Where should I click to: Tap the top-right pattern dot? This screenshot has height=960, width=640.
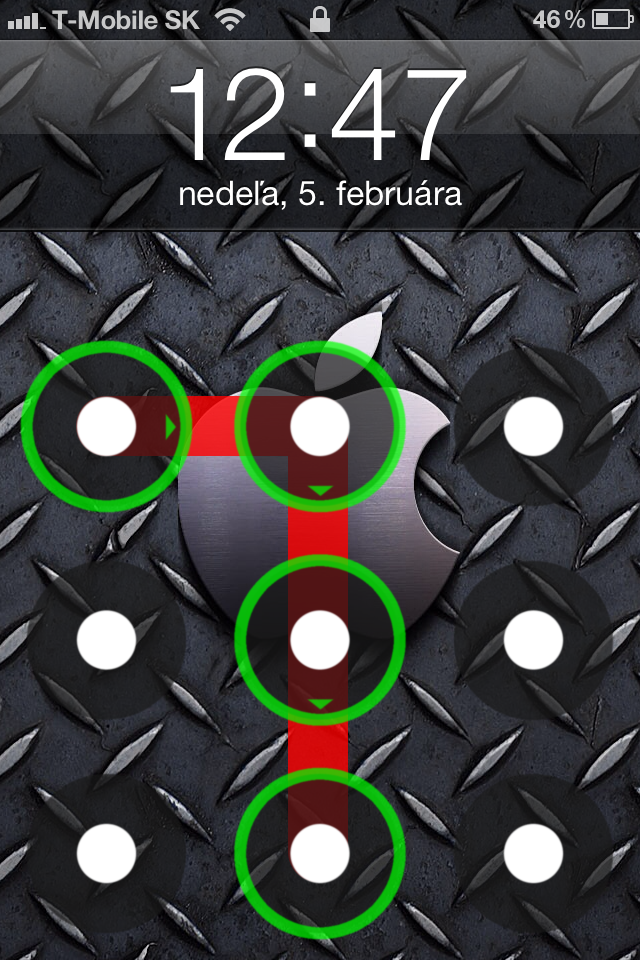point(534,427)
